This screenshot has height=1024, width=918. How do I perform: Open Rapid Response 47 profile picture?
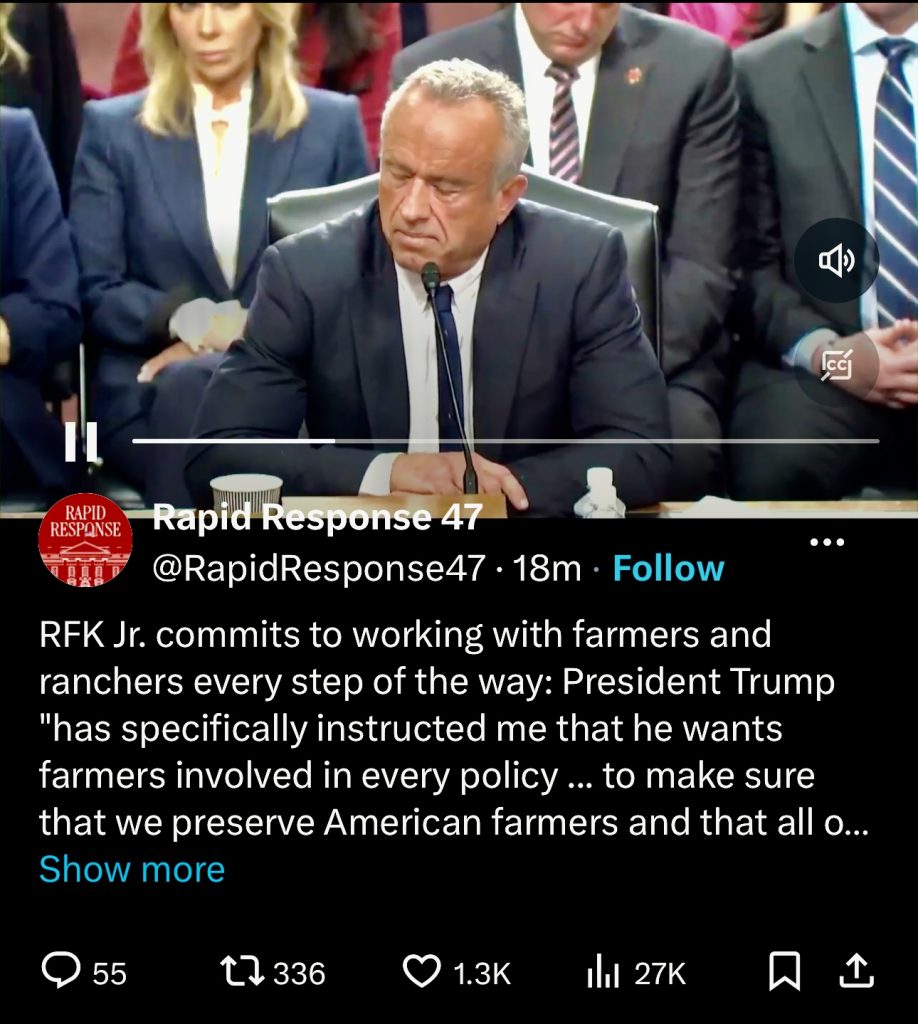(85, 540)
